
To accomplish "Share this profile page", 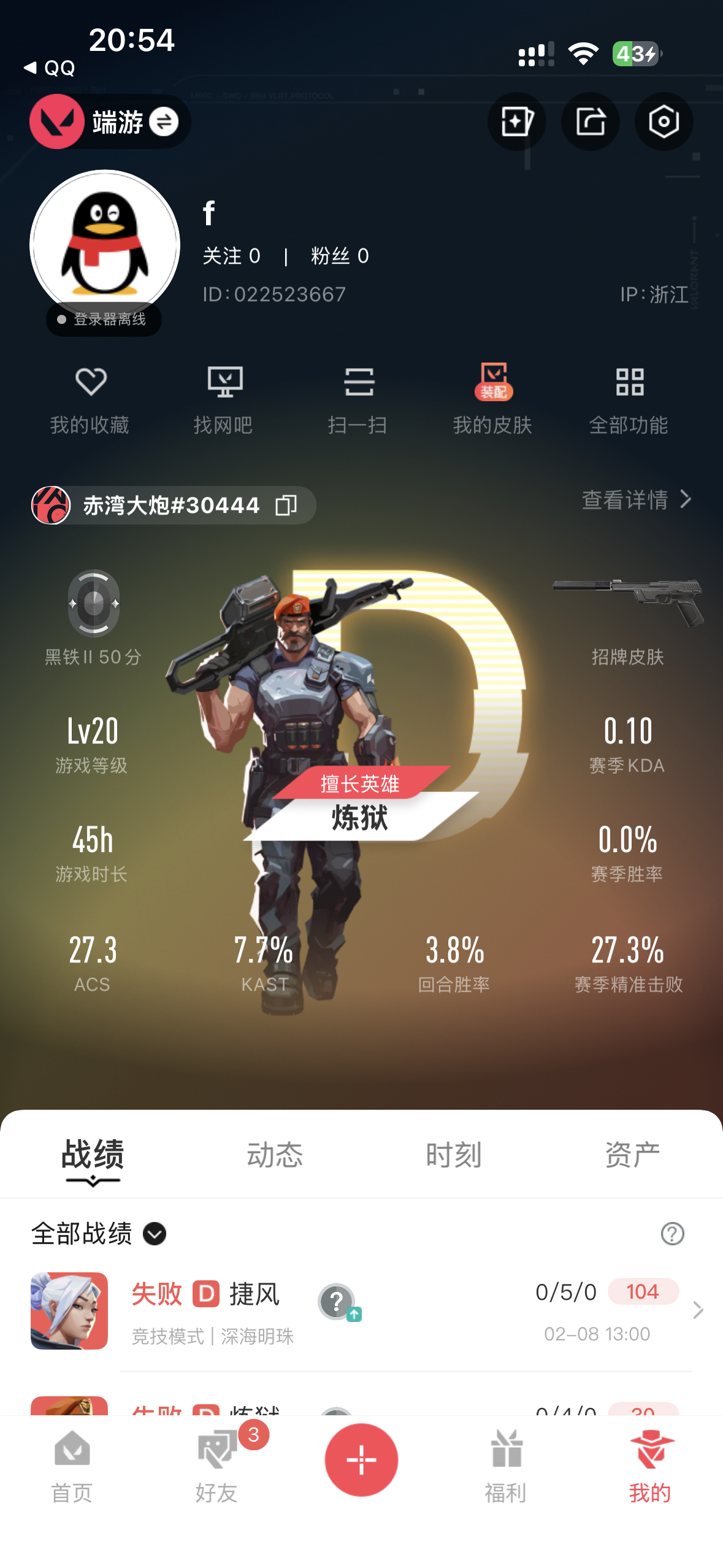I will (590, 121).
